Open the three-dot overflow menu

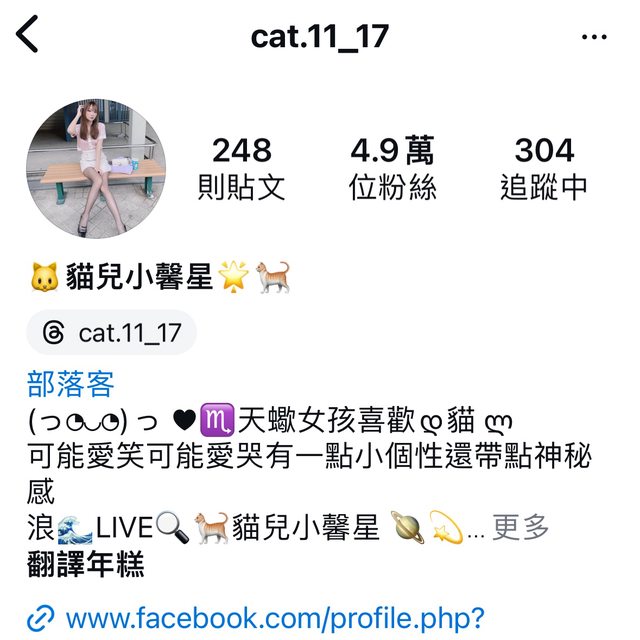594,37
